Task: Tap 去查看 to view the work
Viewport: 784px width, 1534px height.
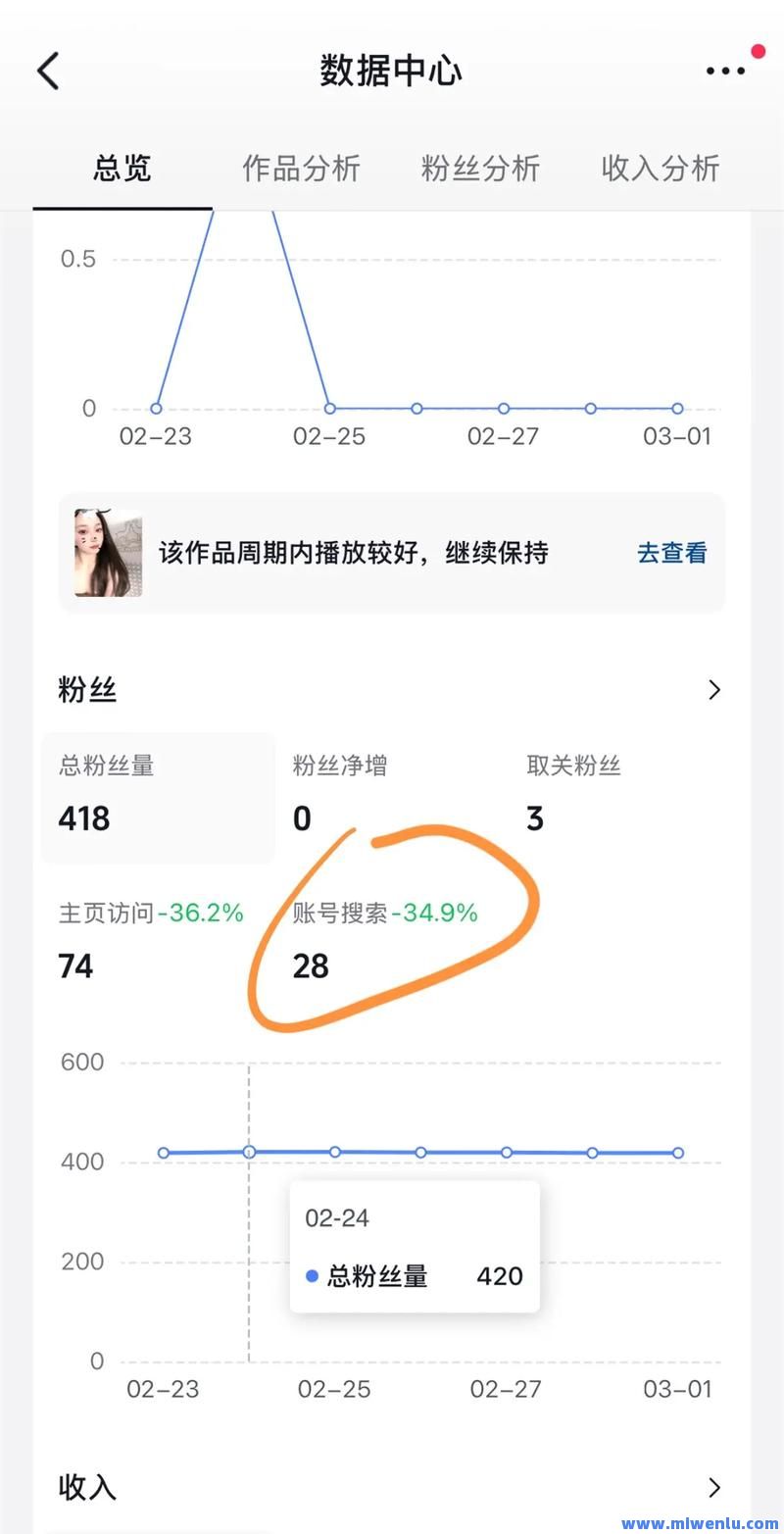Action: (x=671, y=553)
